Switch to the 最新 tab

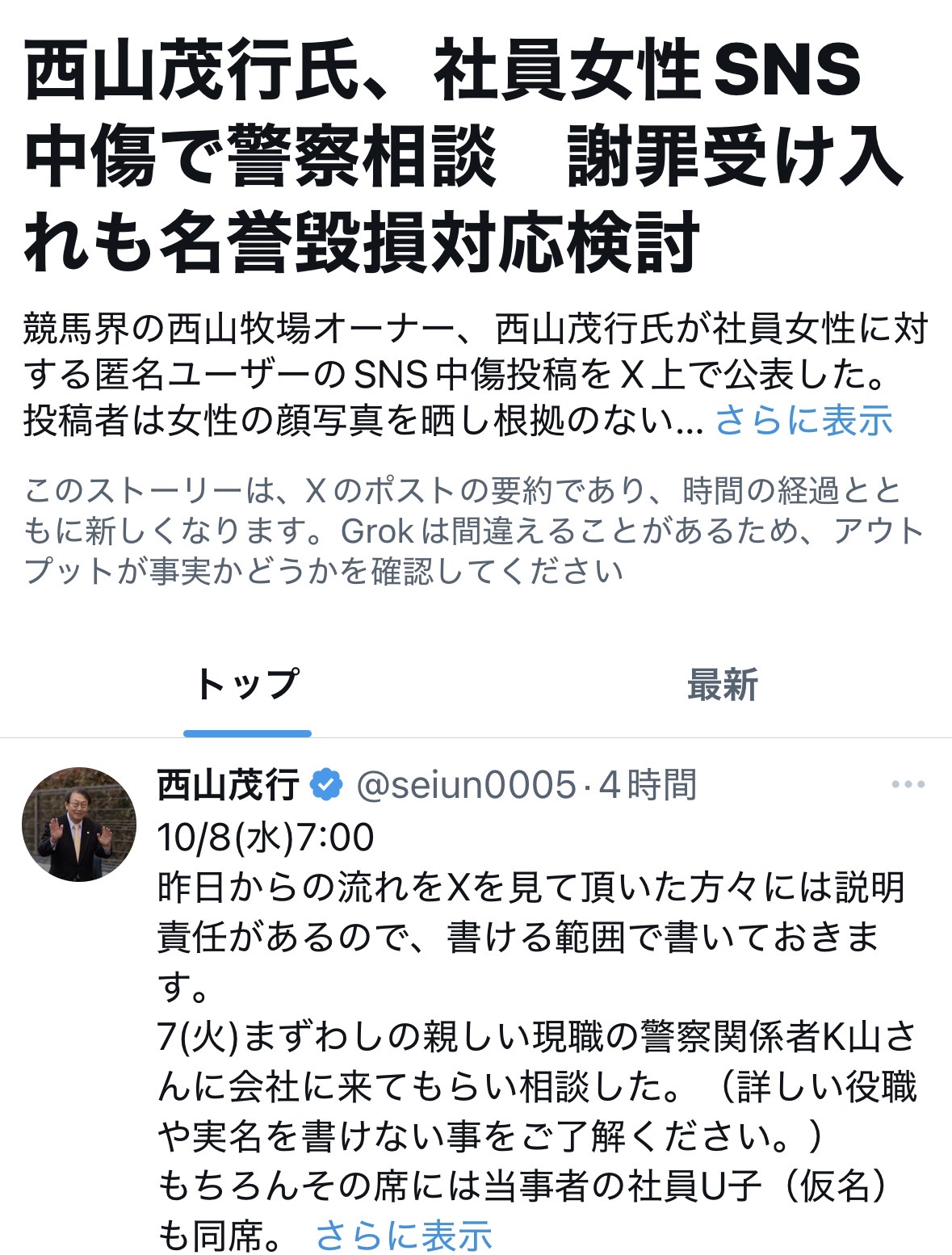(722, 685)
